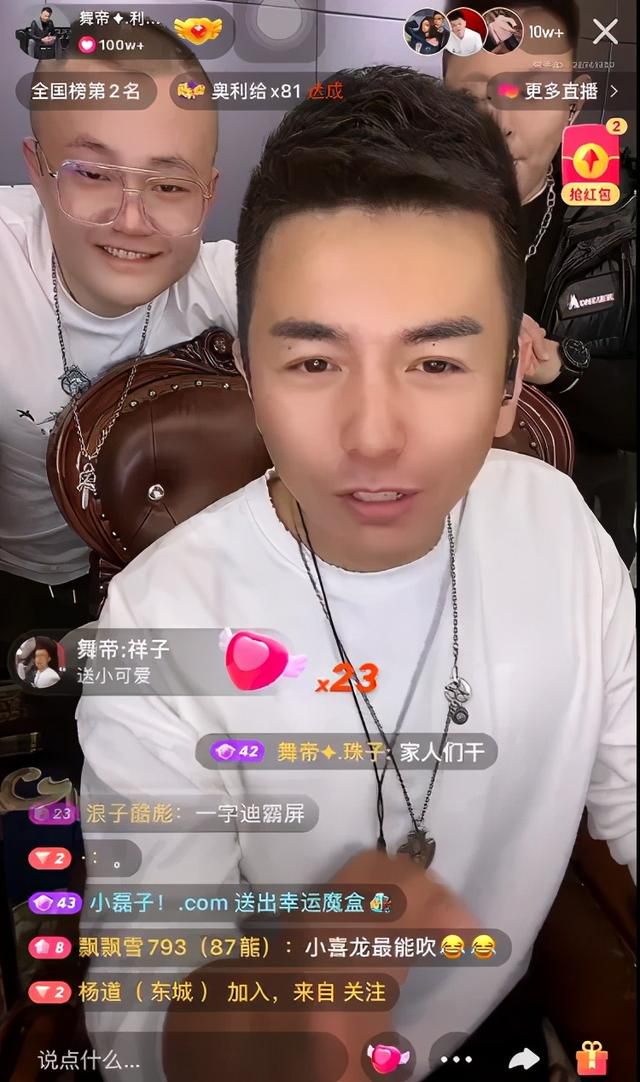Tap the winged heart follow badge
The width and height of the screenshot is (640, 1082).
click(x=197, y=30)
